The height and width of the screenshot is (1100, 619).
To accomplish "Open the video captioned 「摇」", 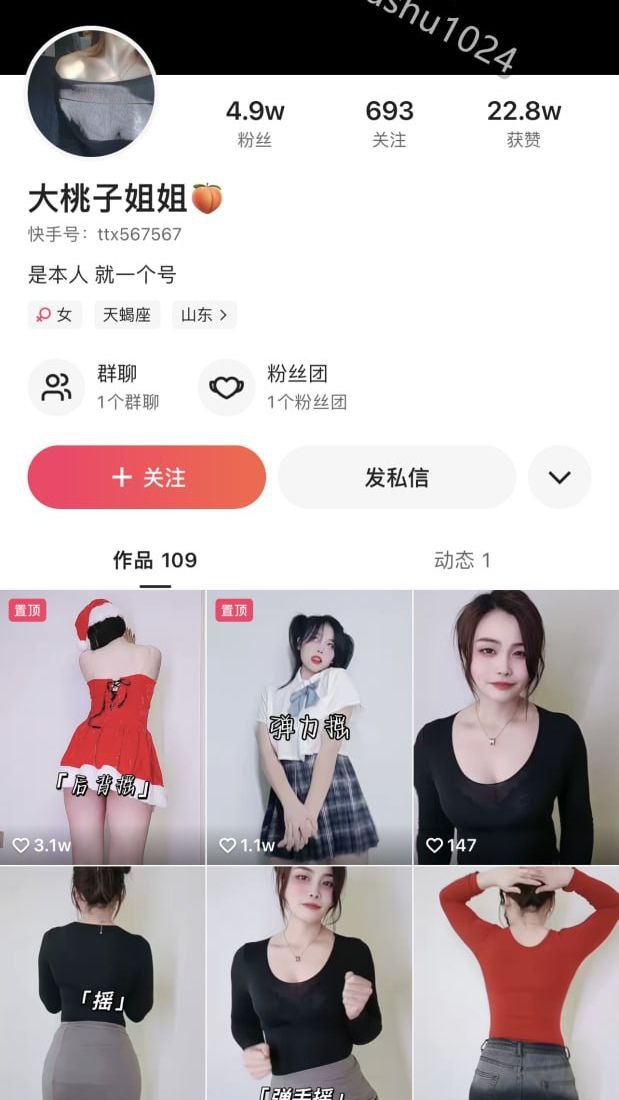I will click(x=101, y=985).
